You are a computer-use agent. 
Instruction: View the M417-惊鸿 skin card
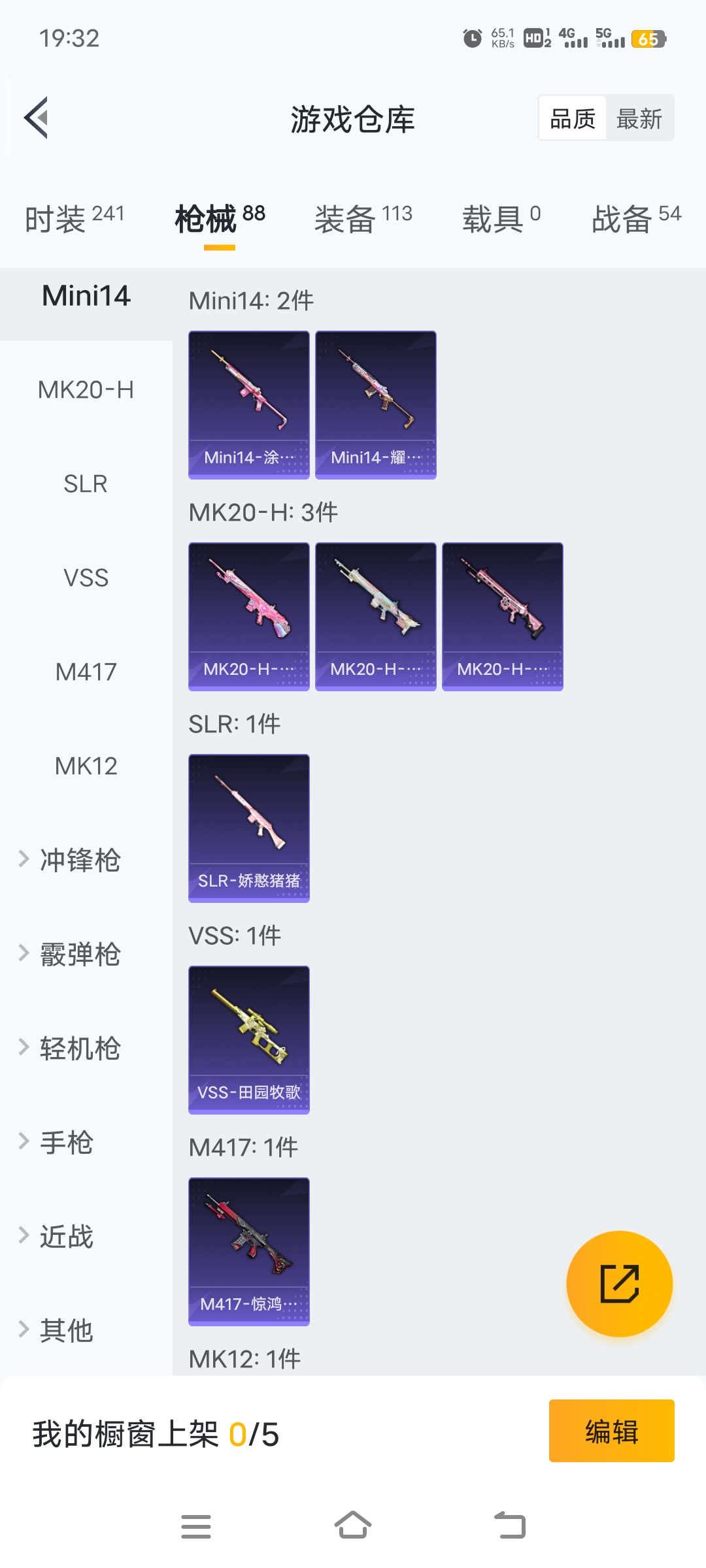[249, 1251]
